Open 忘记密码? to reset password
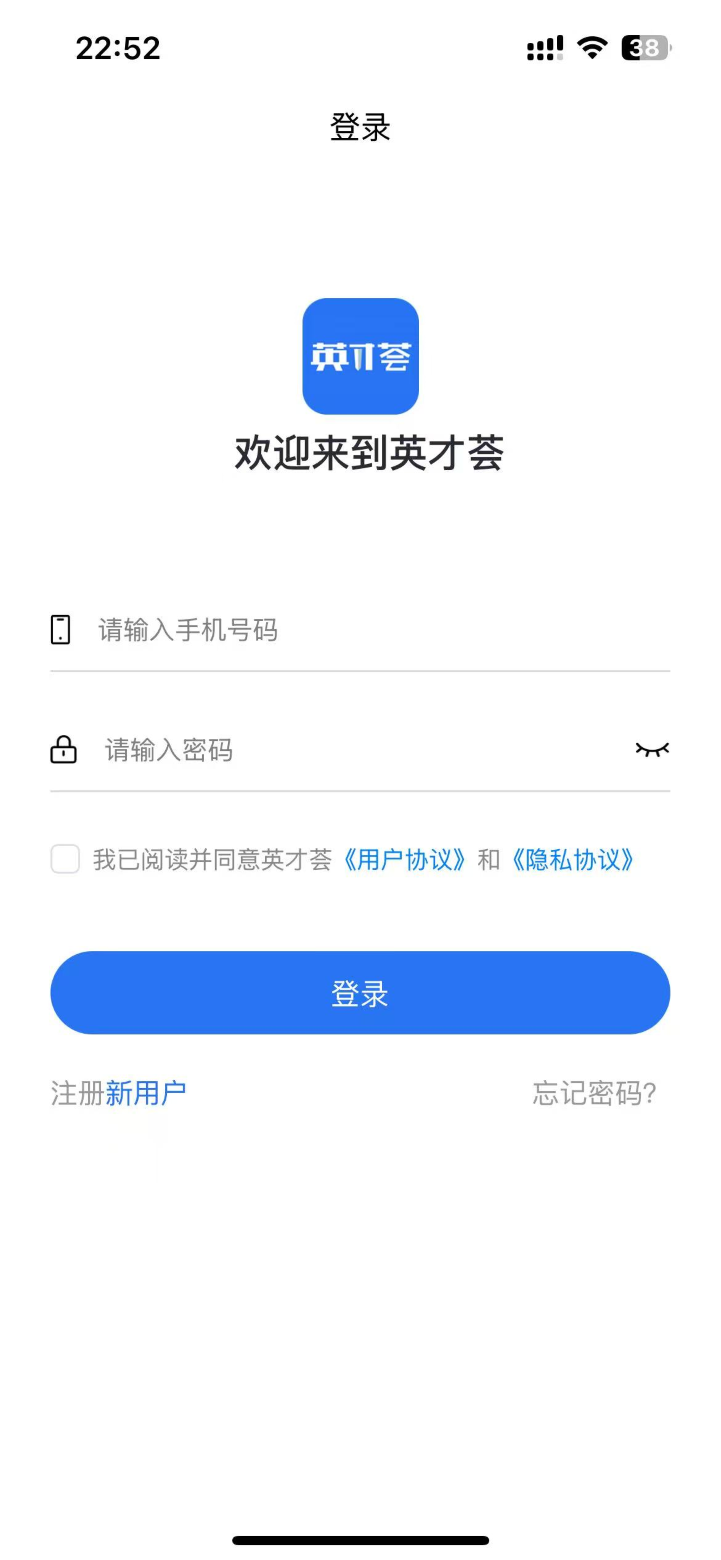 pos(594,1094)
